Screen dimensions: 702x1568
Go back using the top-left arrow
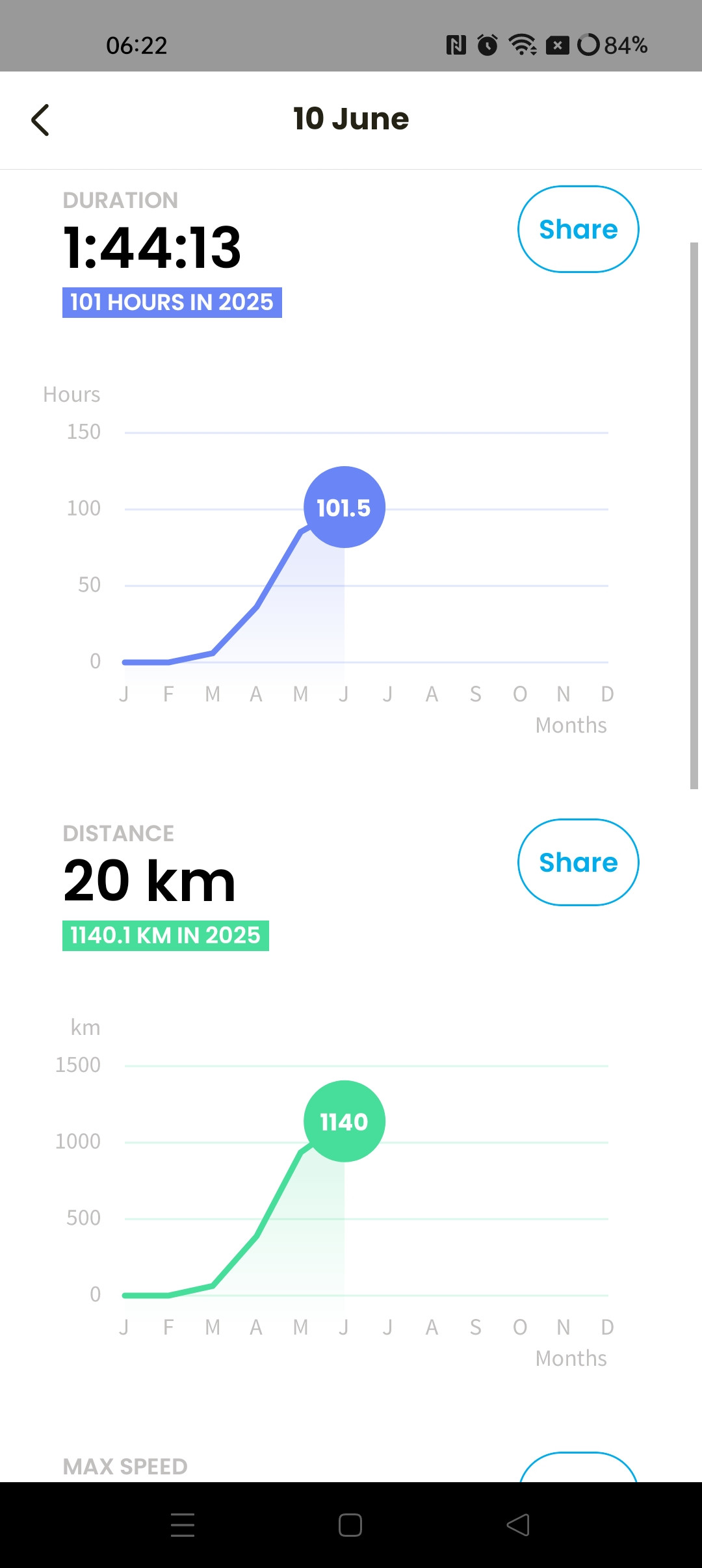tap(40, 120)
